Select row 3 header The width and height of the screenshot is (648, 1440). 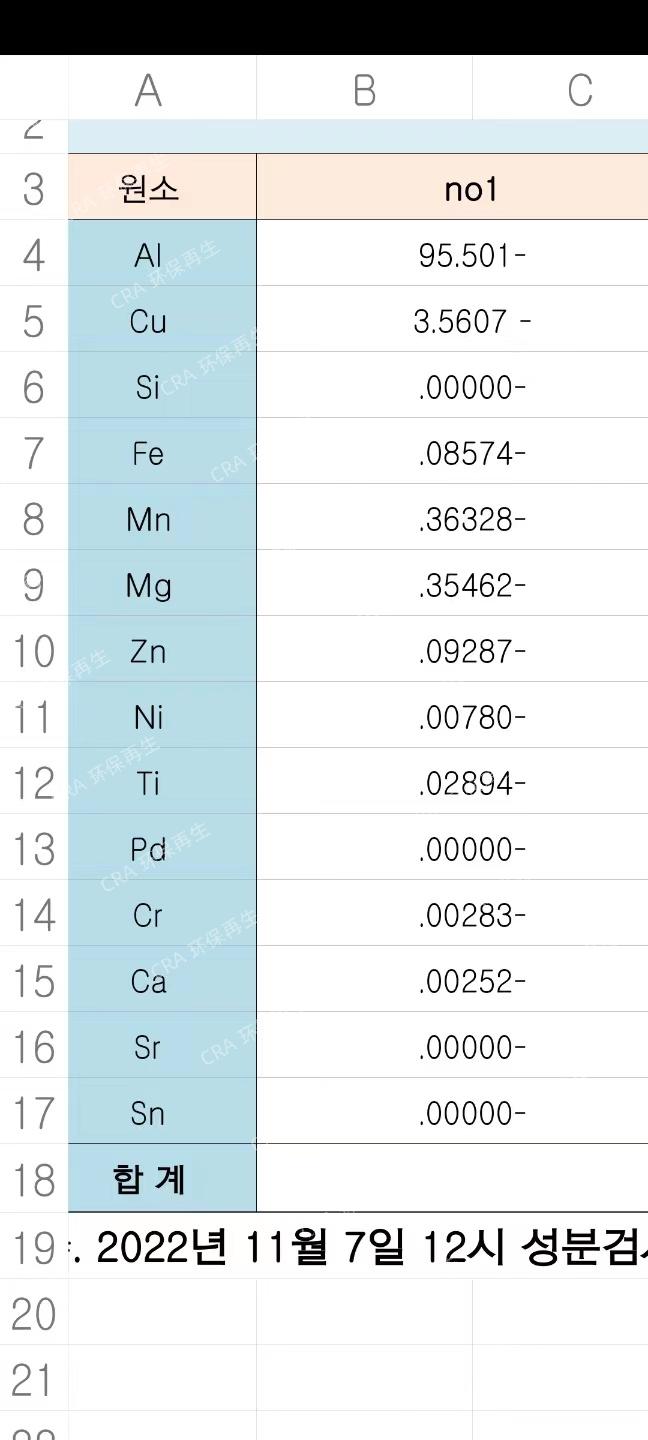[x=34, y=188]
